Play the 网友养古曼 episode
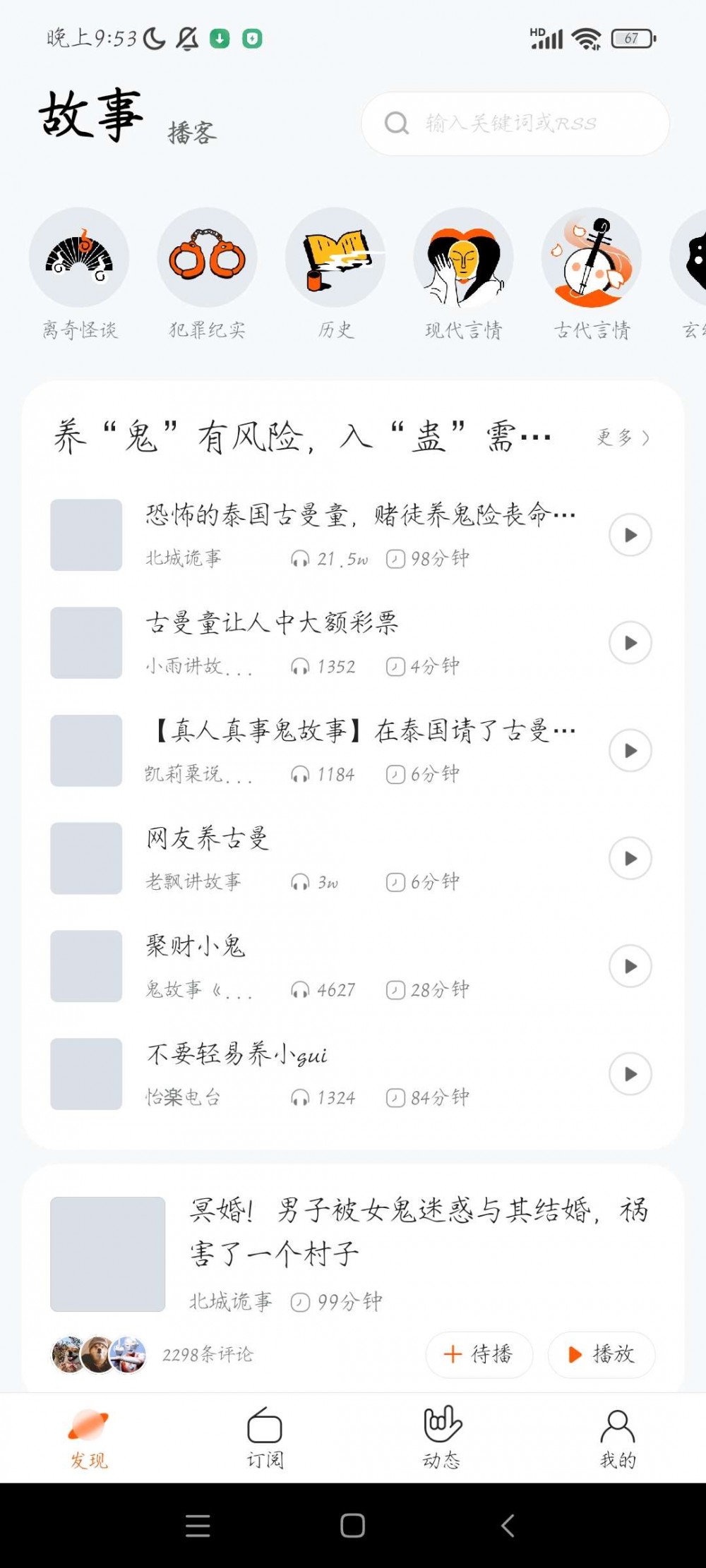706x1568 pixels. (629, 859)
